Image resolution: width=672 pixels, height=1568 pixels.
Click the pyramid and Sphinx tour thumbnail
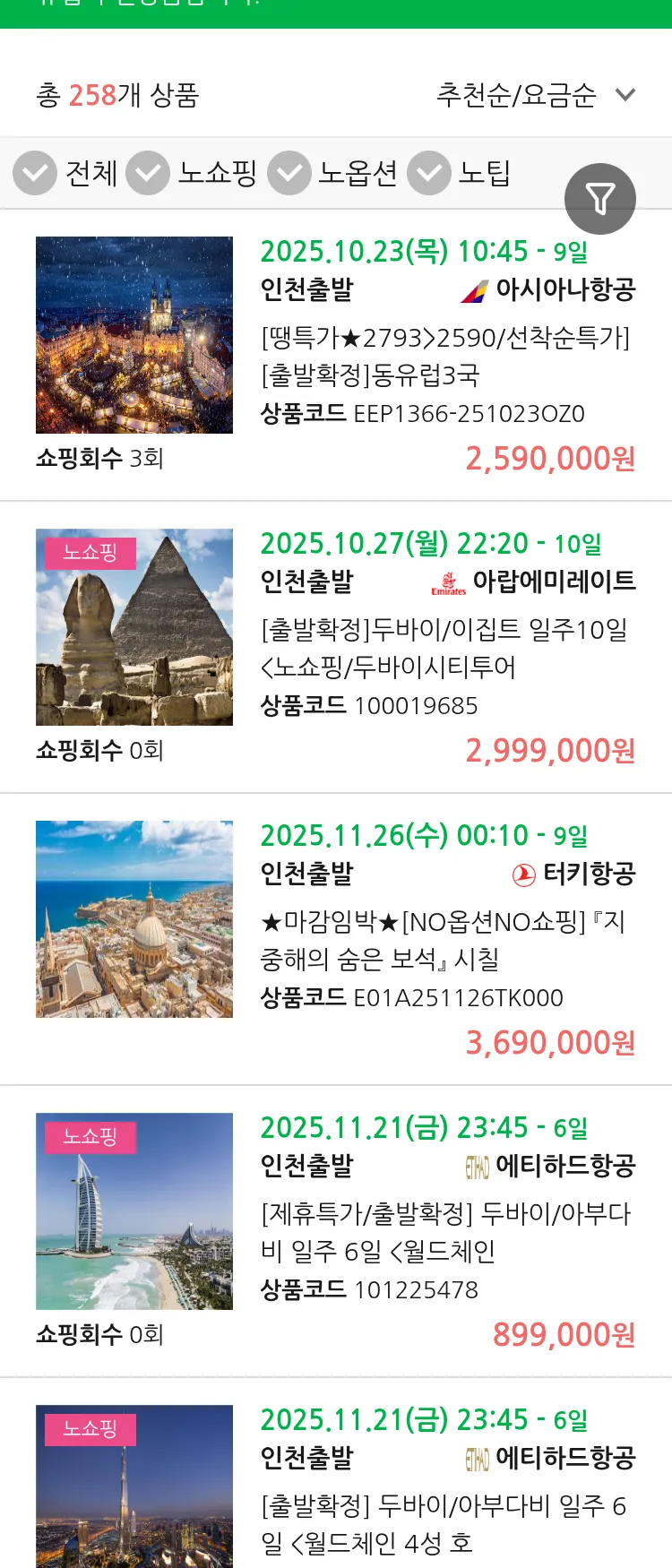pyautogui.click(x=134, y=627)
